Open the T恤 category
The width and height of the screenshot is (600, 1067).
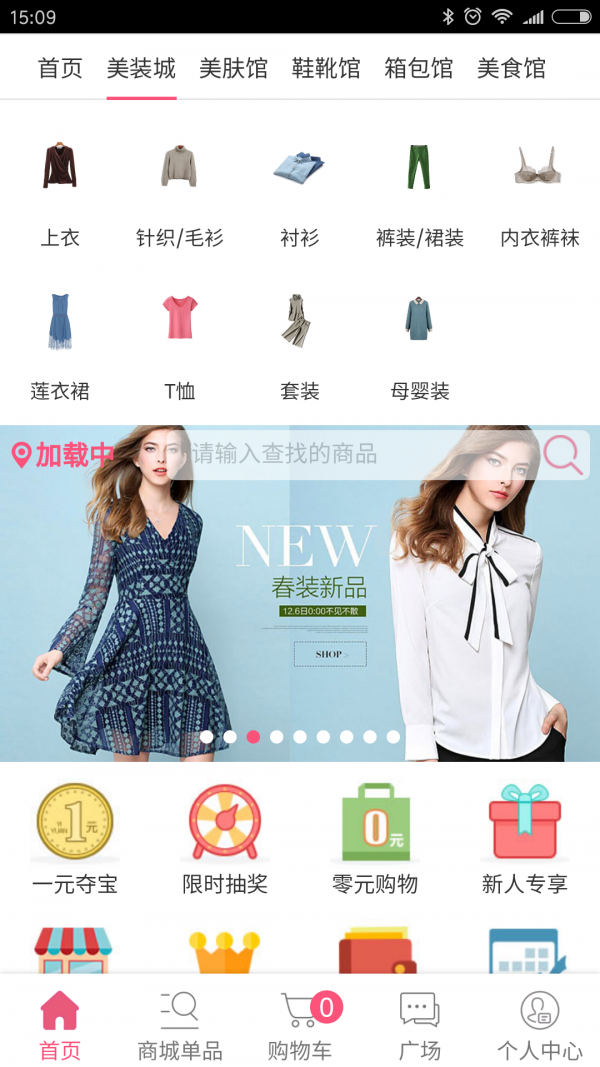[x=180, y=343]
